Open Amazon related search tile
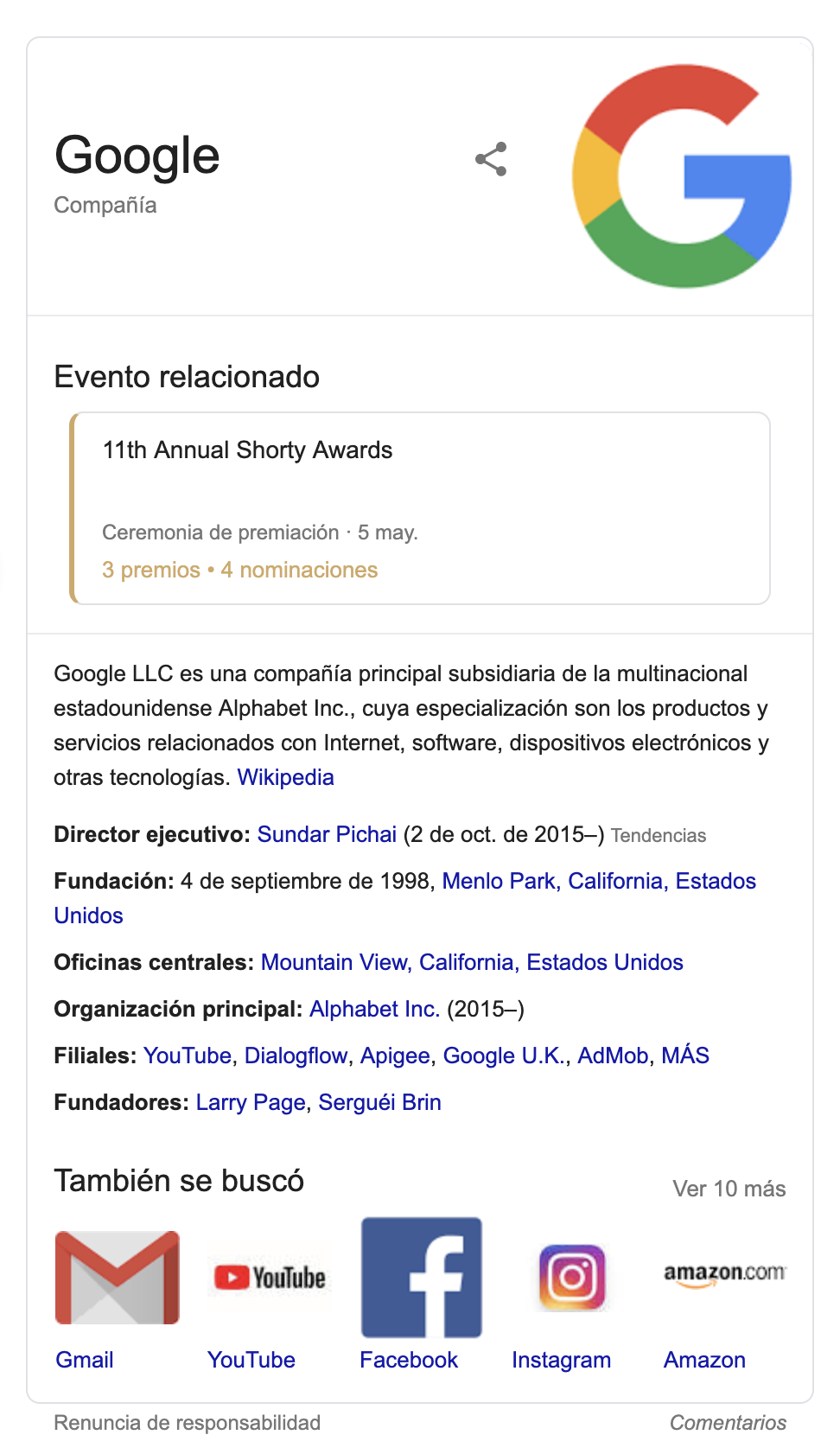 724,1296
